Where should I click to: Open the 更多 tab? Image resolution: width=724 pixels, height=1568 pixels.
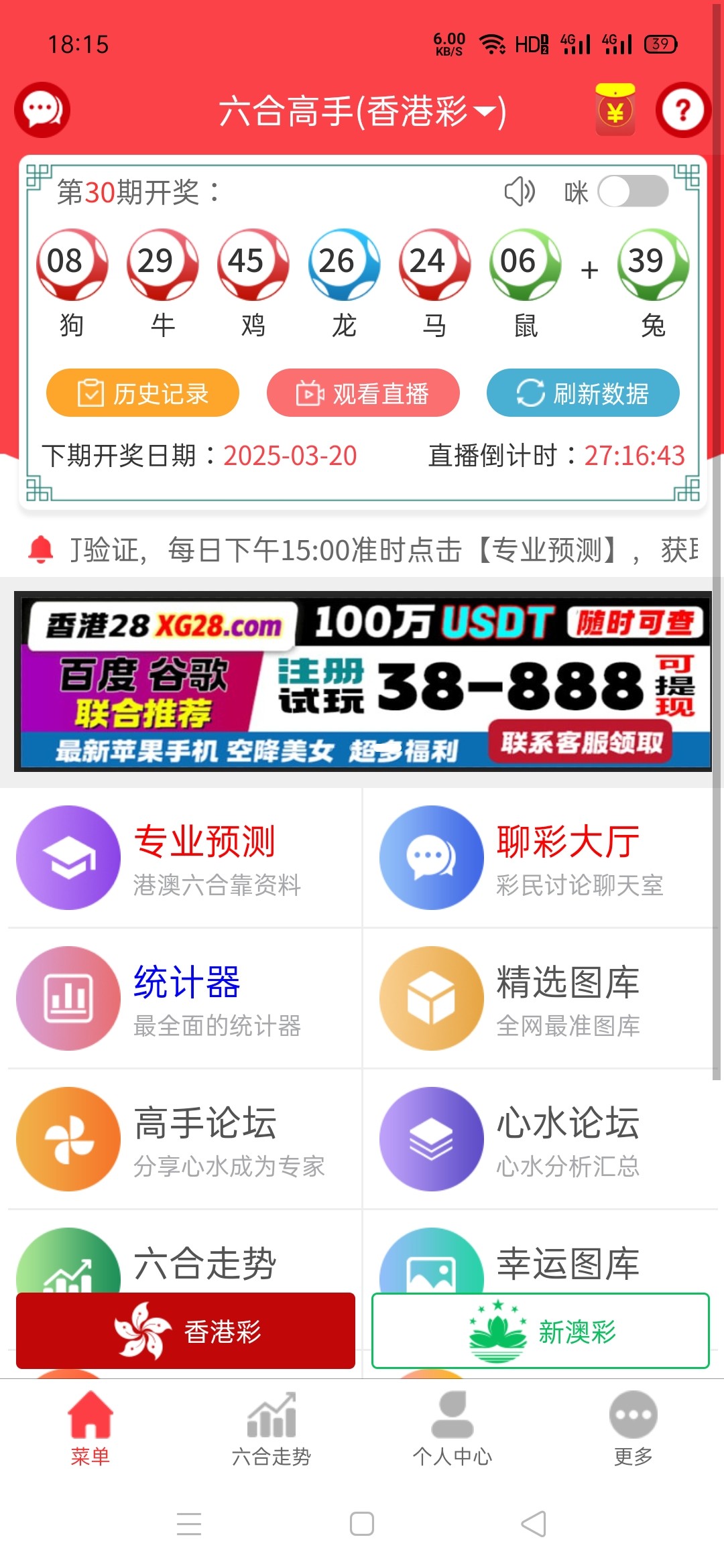(633, 1429)
